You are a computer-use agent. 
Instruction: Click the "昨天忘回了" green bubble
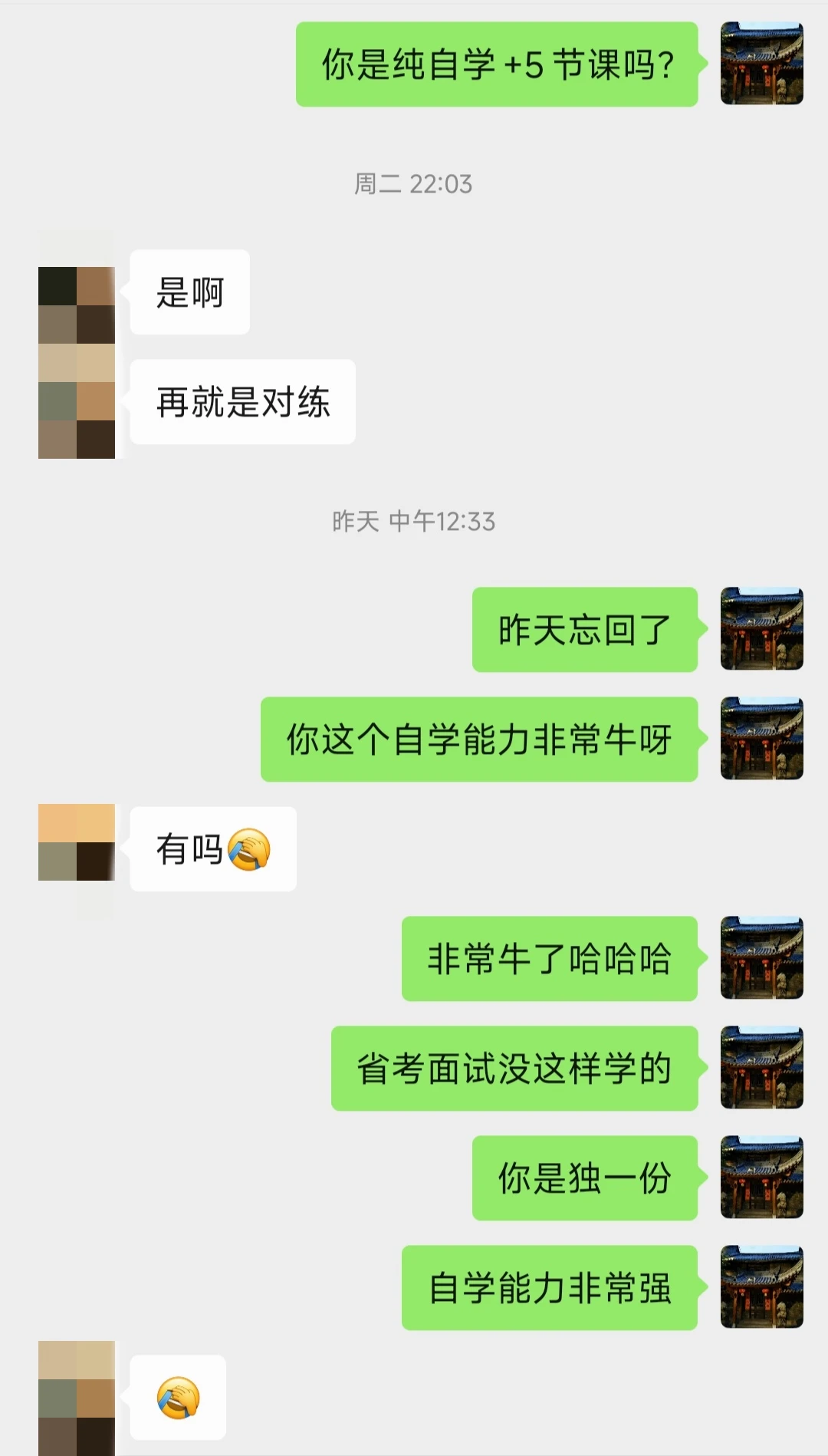[585, 628]
